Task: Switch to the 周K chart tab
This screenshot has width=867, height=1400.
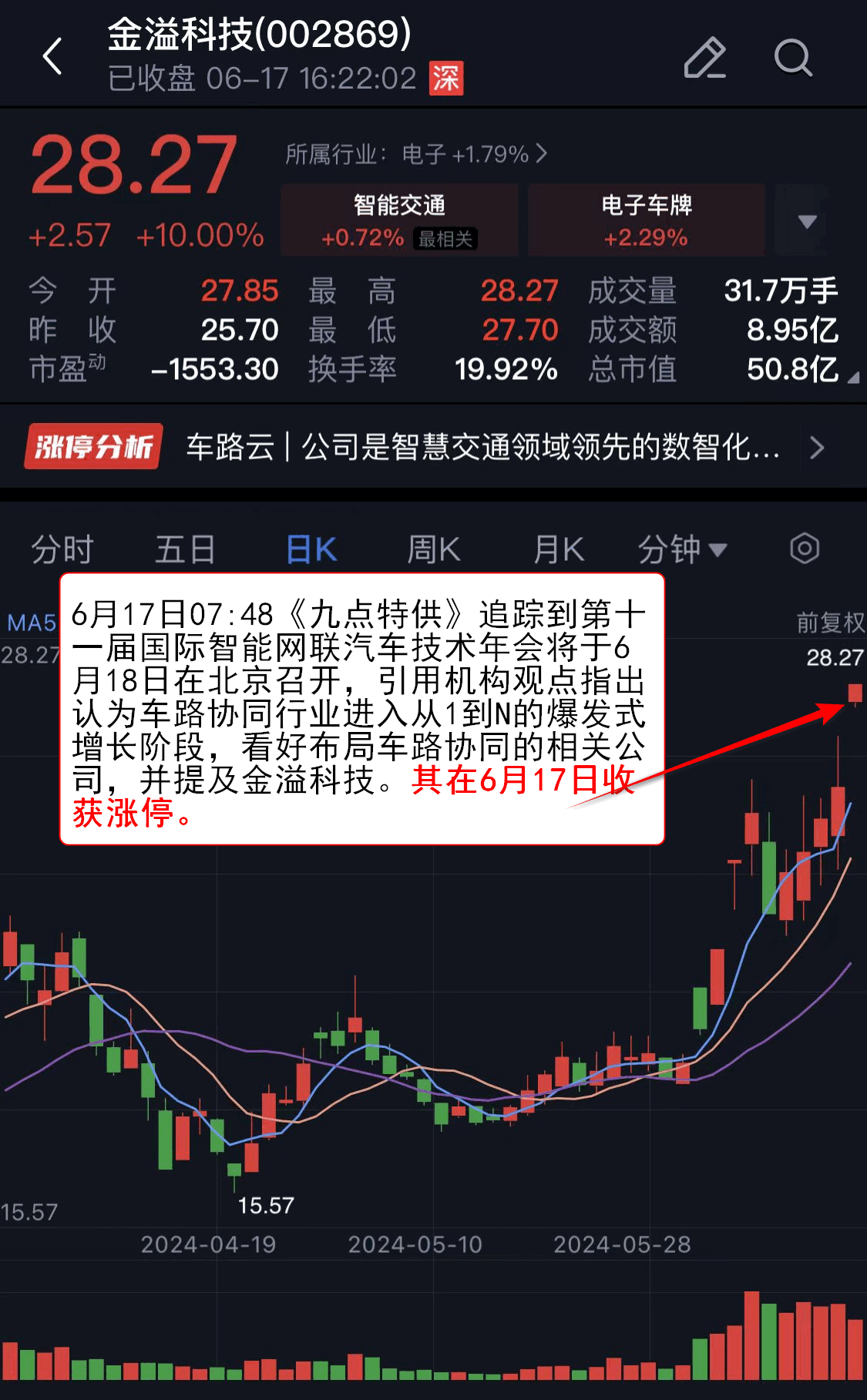Action: 433,550
